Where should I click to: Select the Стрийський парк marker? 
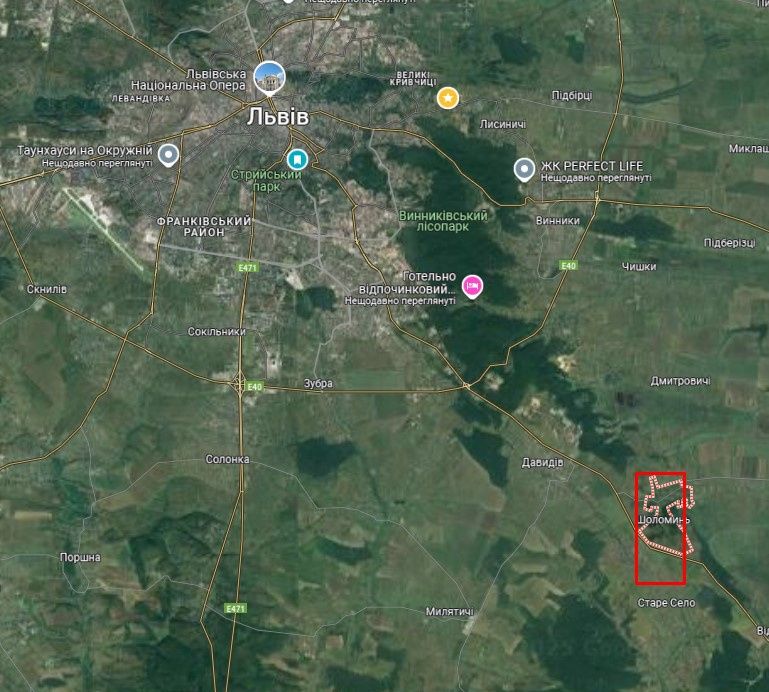click(297, 158)
